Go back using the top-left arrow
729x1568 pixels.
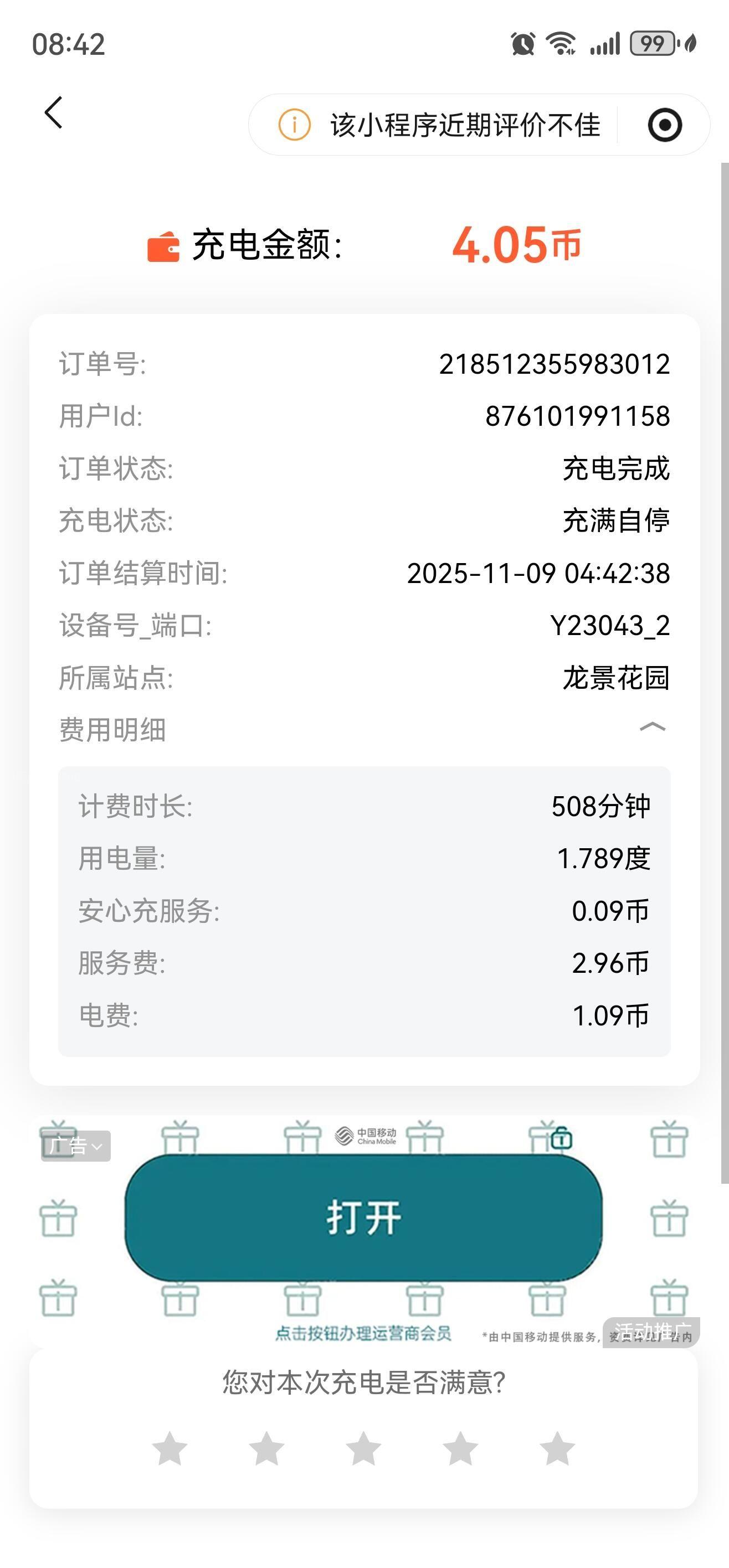click(x=54, y=113)
